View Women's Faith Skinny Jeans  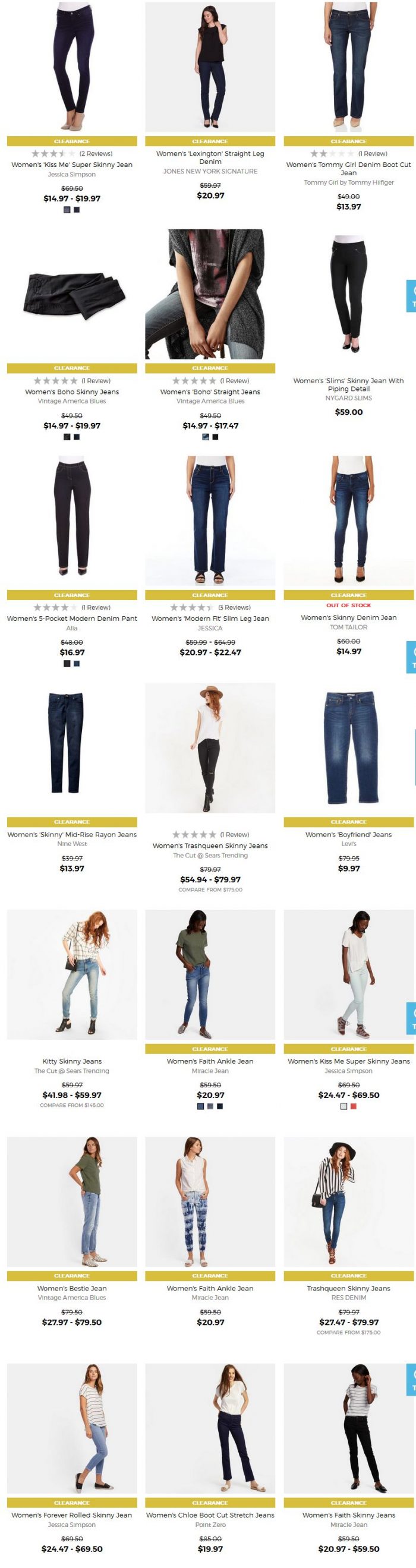coord(348,1515)
